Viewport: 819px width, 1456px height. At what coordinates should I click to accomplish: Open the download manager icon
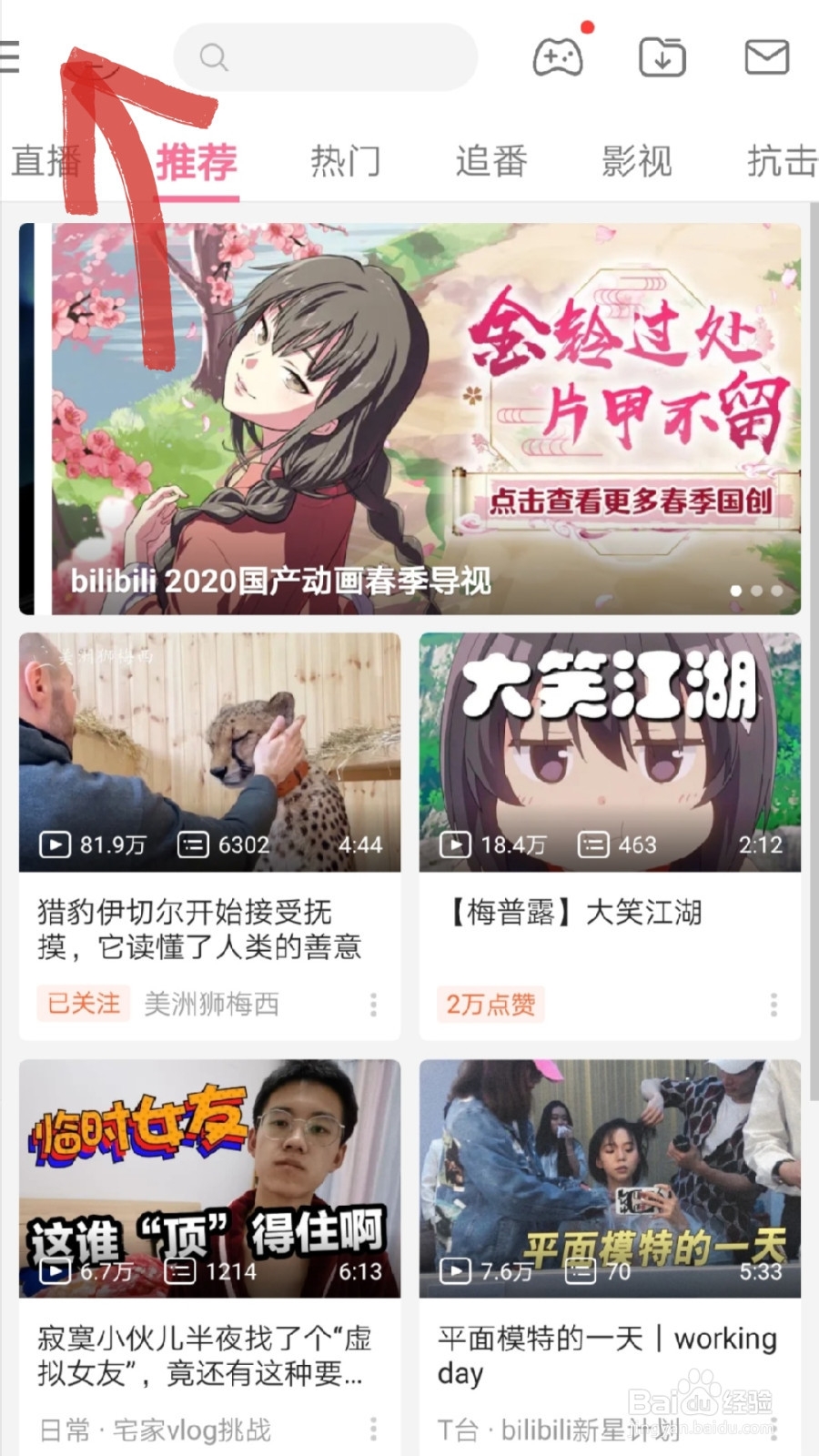tap(662, 56)
